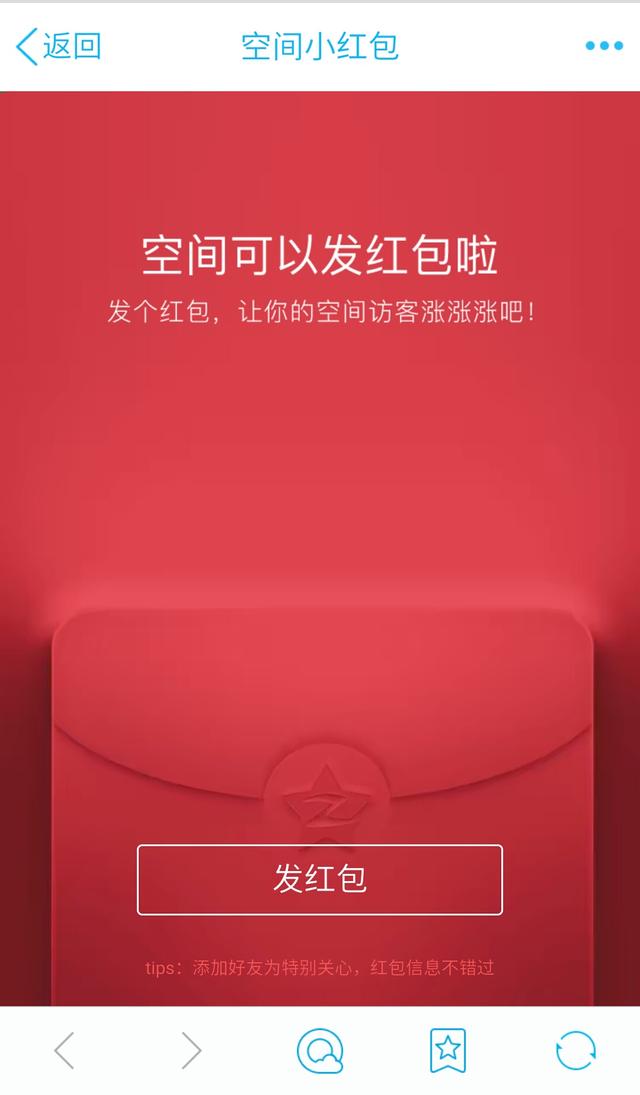Open the chat bubble icon in toolbar
The width and height of the screenshot is (640, 1095).
point(320,1051)
